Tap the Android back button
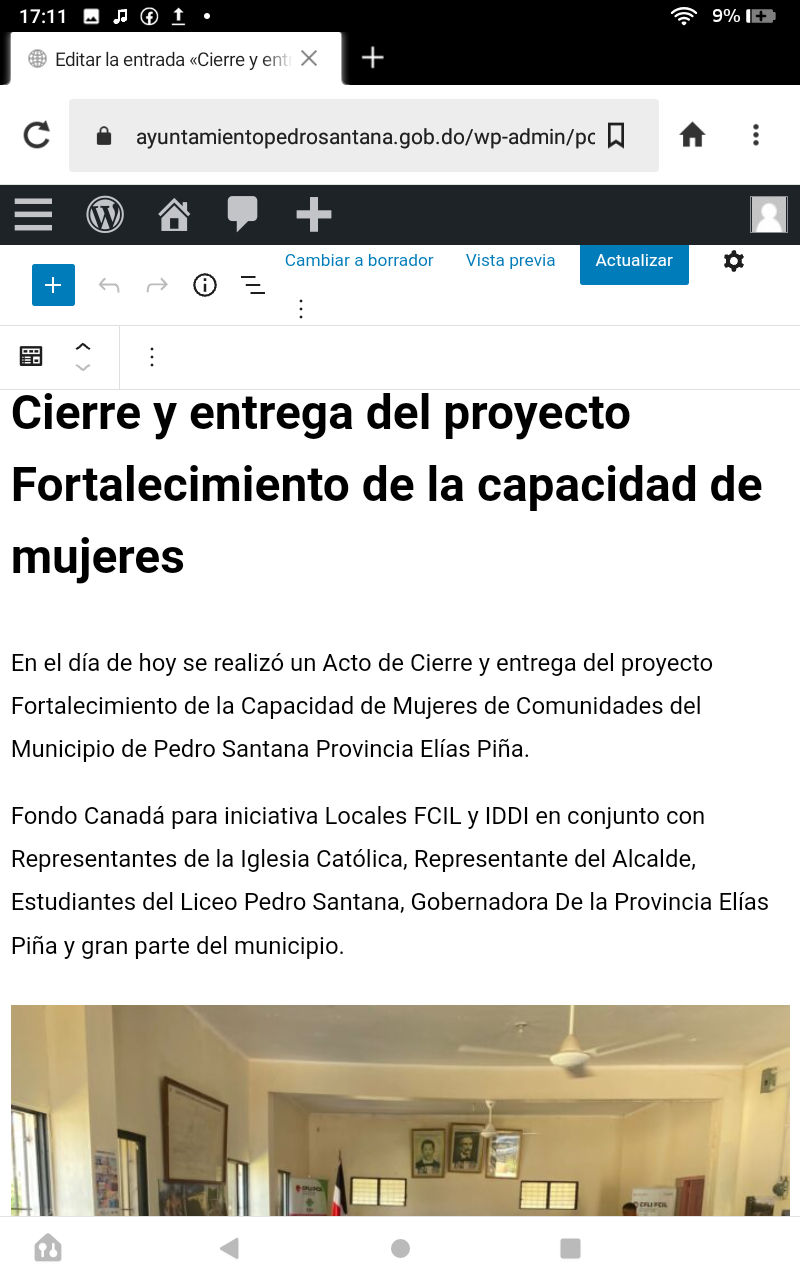The image size is (800, 1280). (230, 1248)
